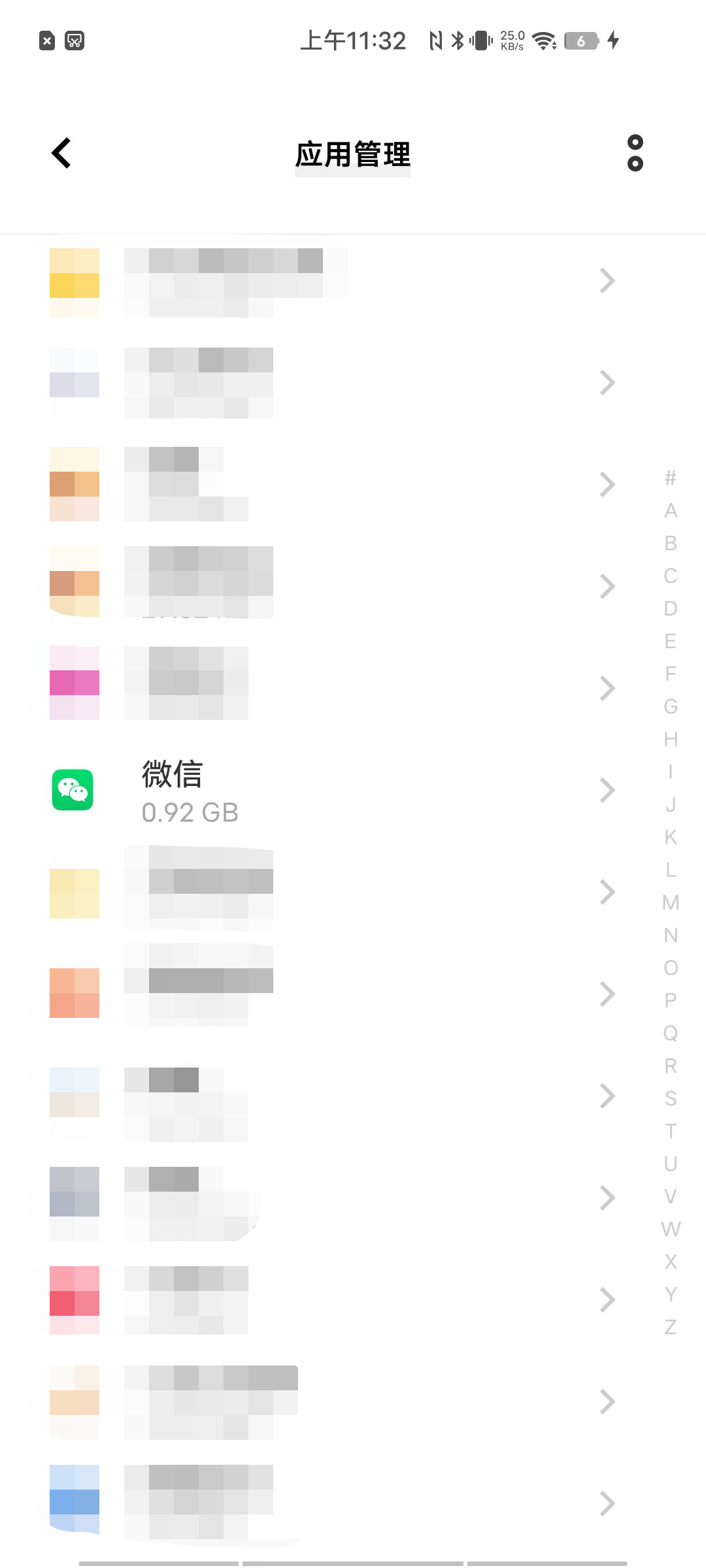Jump to letter S in index

point(671,1098)
